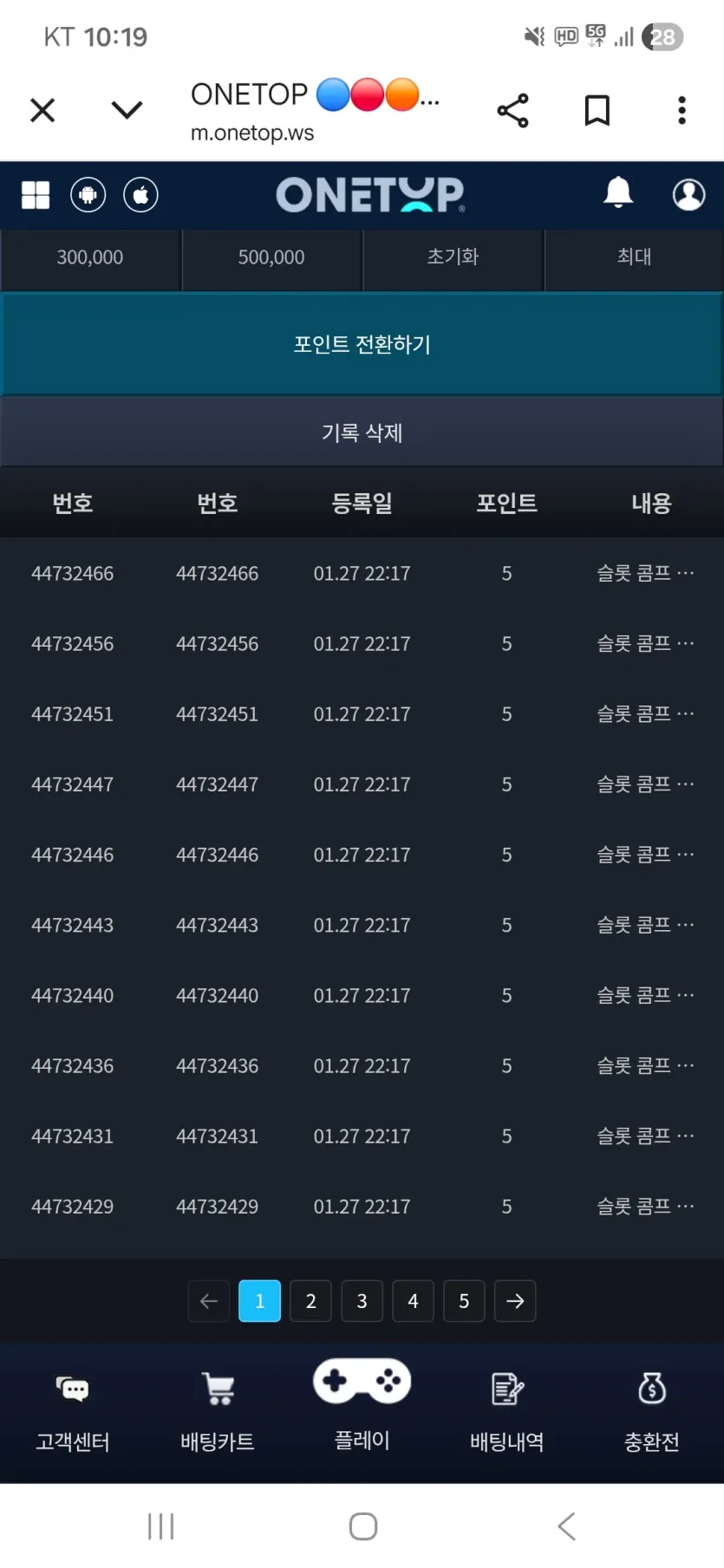Tap 초기화 to reset the amount
The image size is (724, 1568).
453,257
